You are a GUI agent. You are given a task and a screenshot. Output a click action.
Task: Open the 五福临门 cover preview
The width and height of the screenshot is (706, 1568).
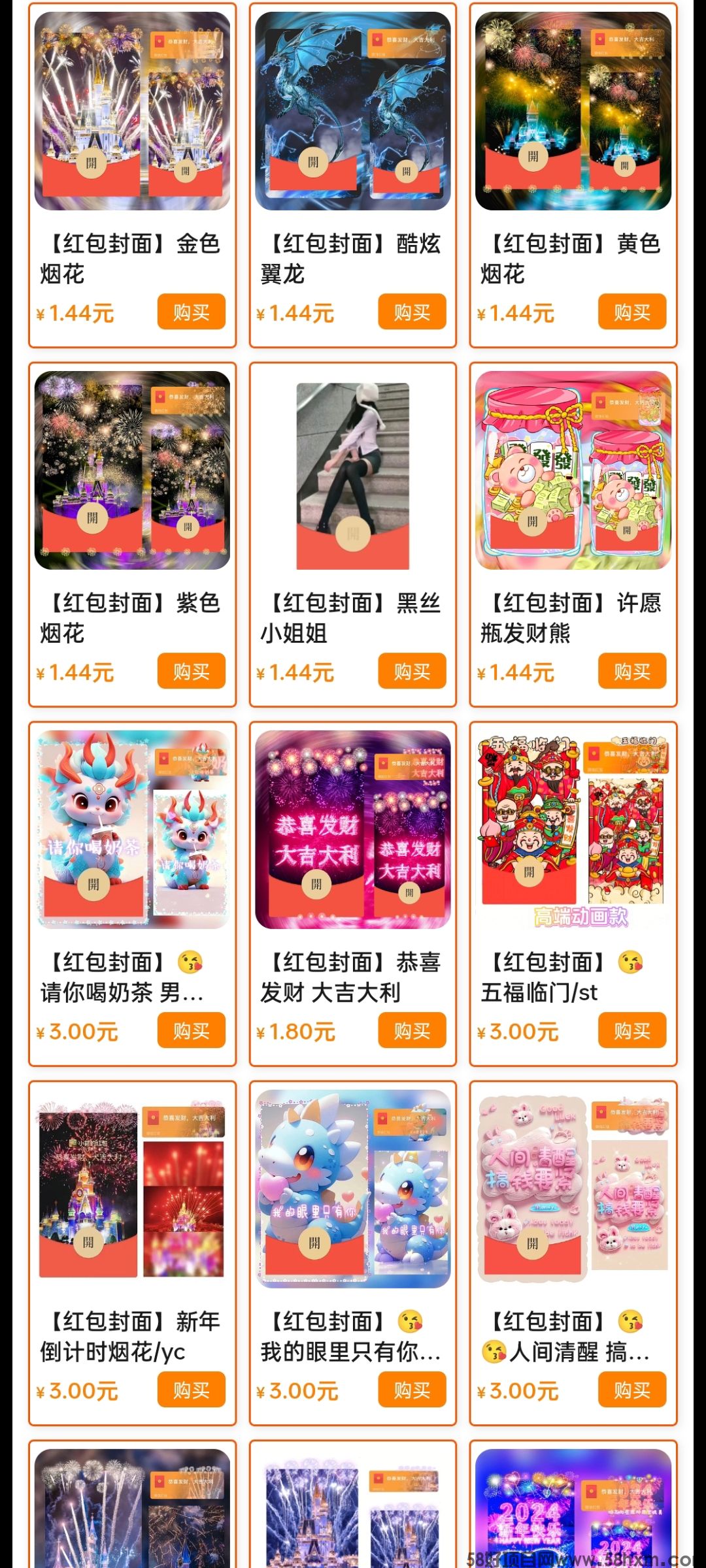(x=573, y=830)
